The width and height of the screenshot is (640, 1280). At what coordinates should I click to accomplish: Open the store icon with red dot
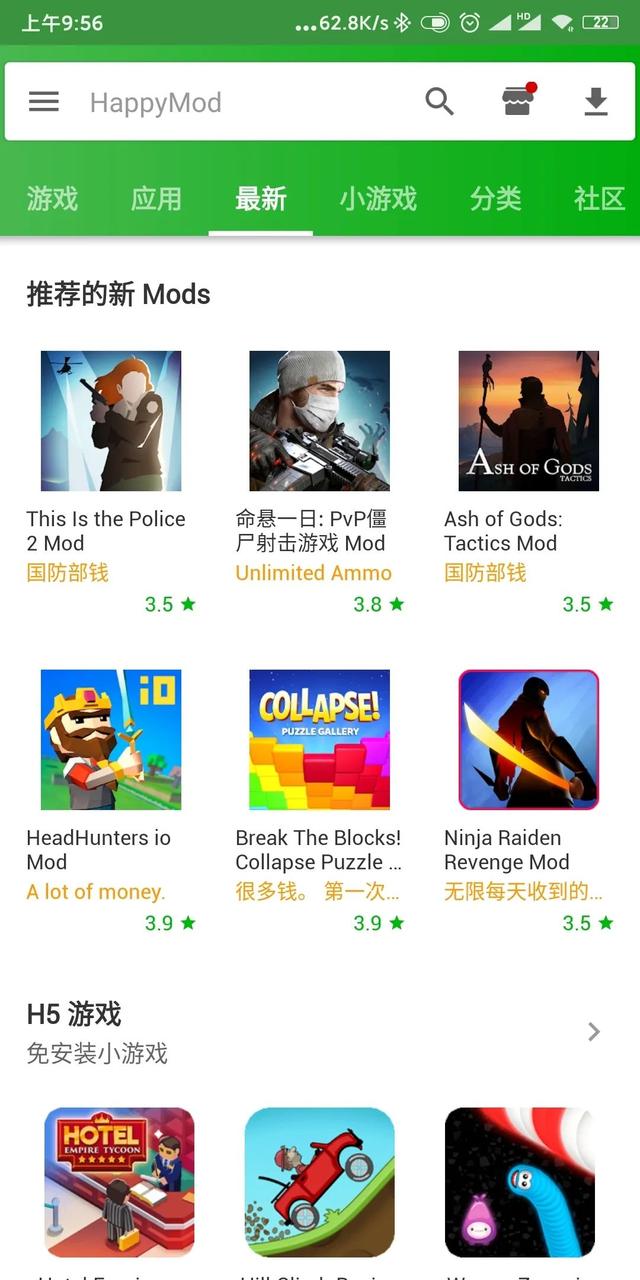coord(518,102)
